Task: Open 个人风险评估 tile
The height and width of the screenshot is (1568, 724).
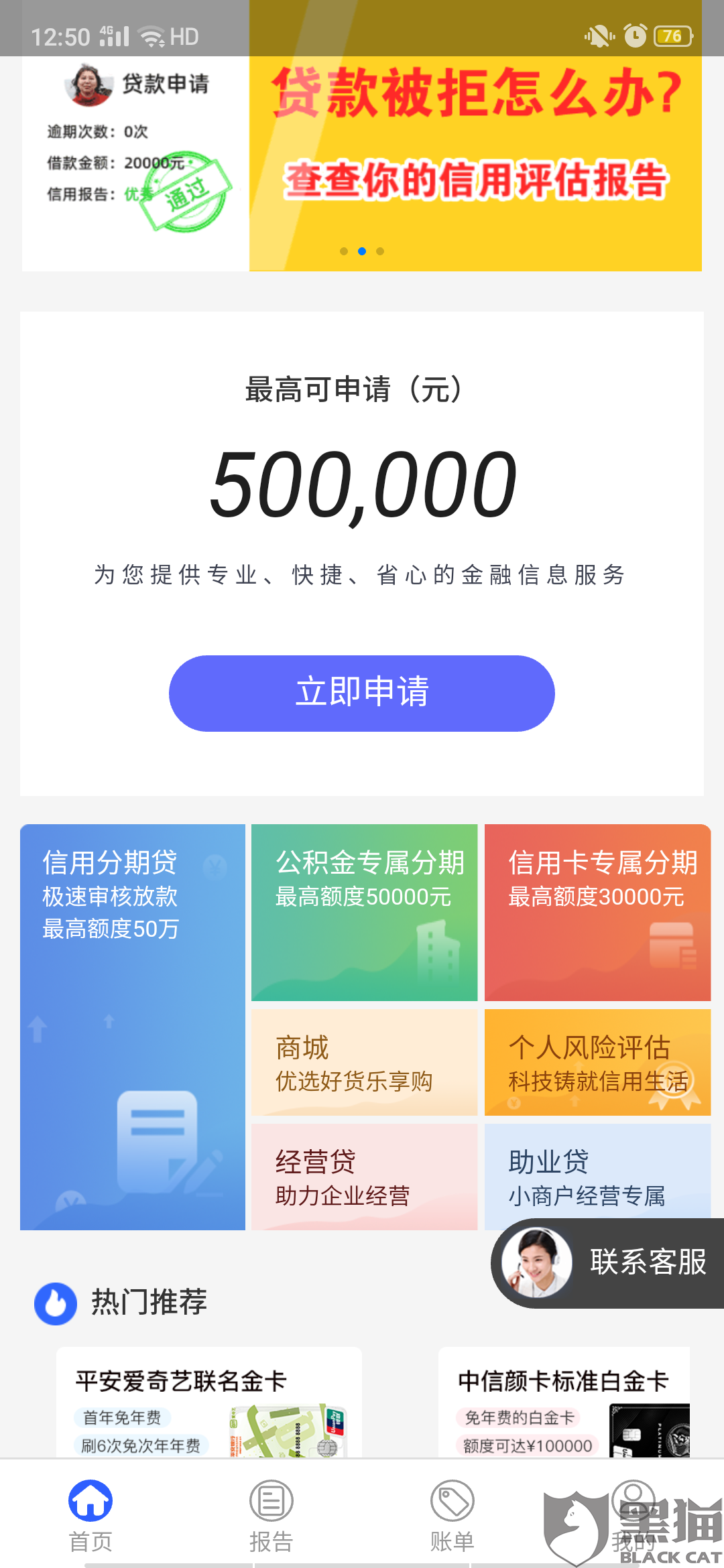Action: (597, 1063)
